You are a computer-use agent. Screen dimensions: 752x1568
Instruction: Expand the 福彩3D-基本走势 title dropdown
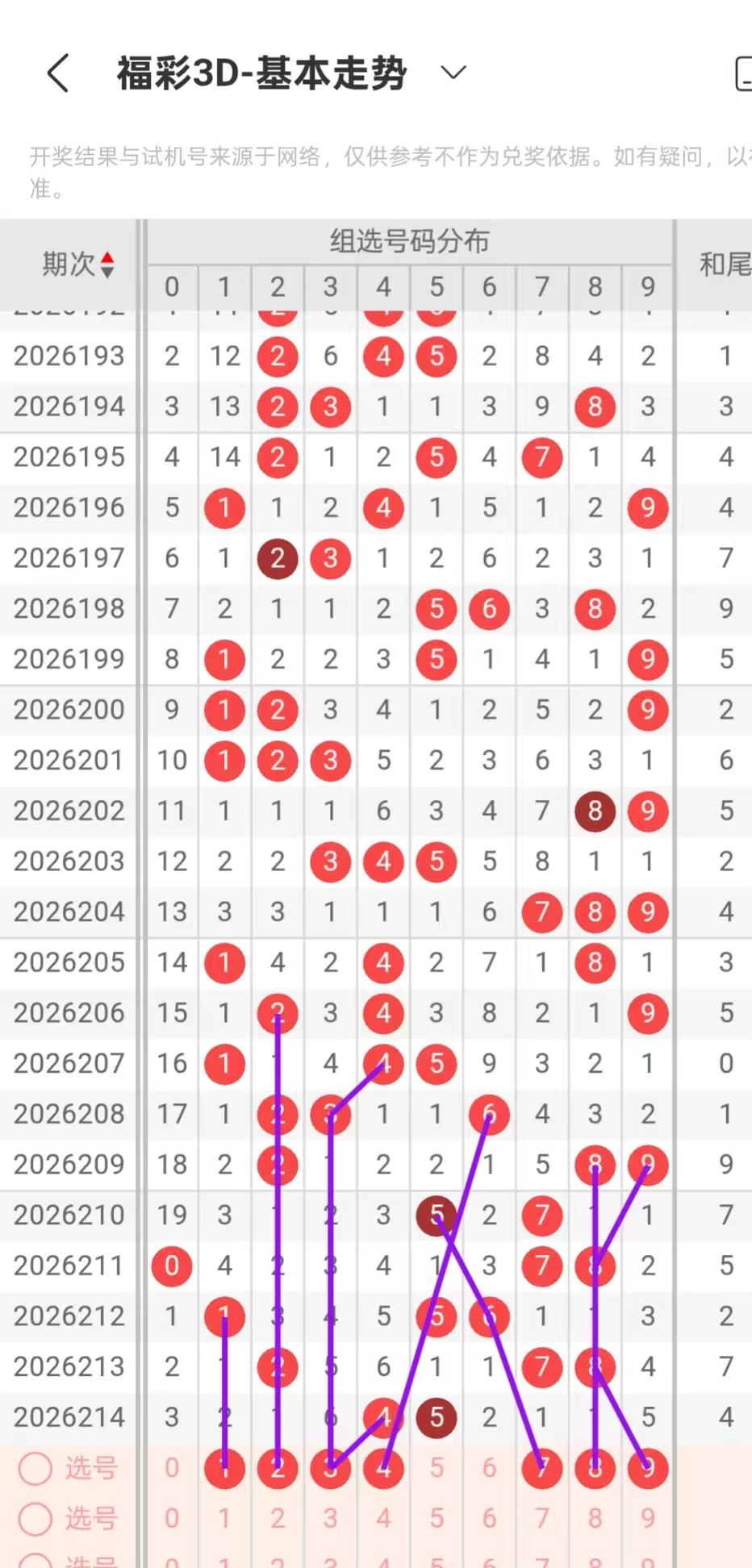pyautogui.click(x=453, y=73)
